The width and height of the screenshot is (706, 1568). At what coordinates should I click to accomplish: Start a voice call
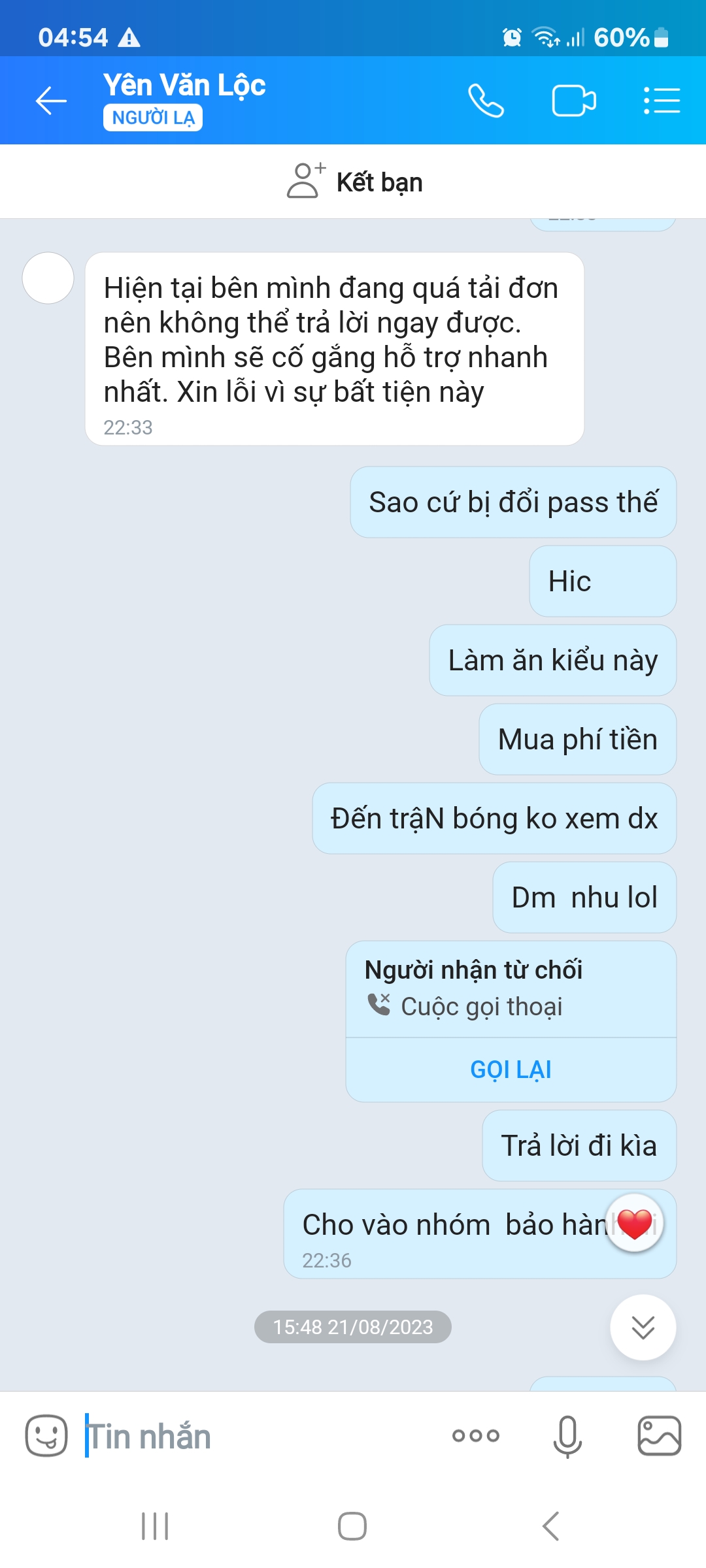[x=486, y=101]
